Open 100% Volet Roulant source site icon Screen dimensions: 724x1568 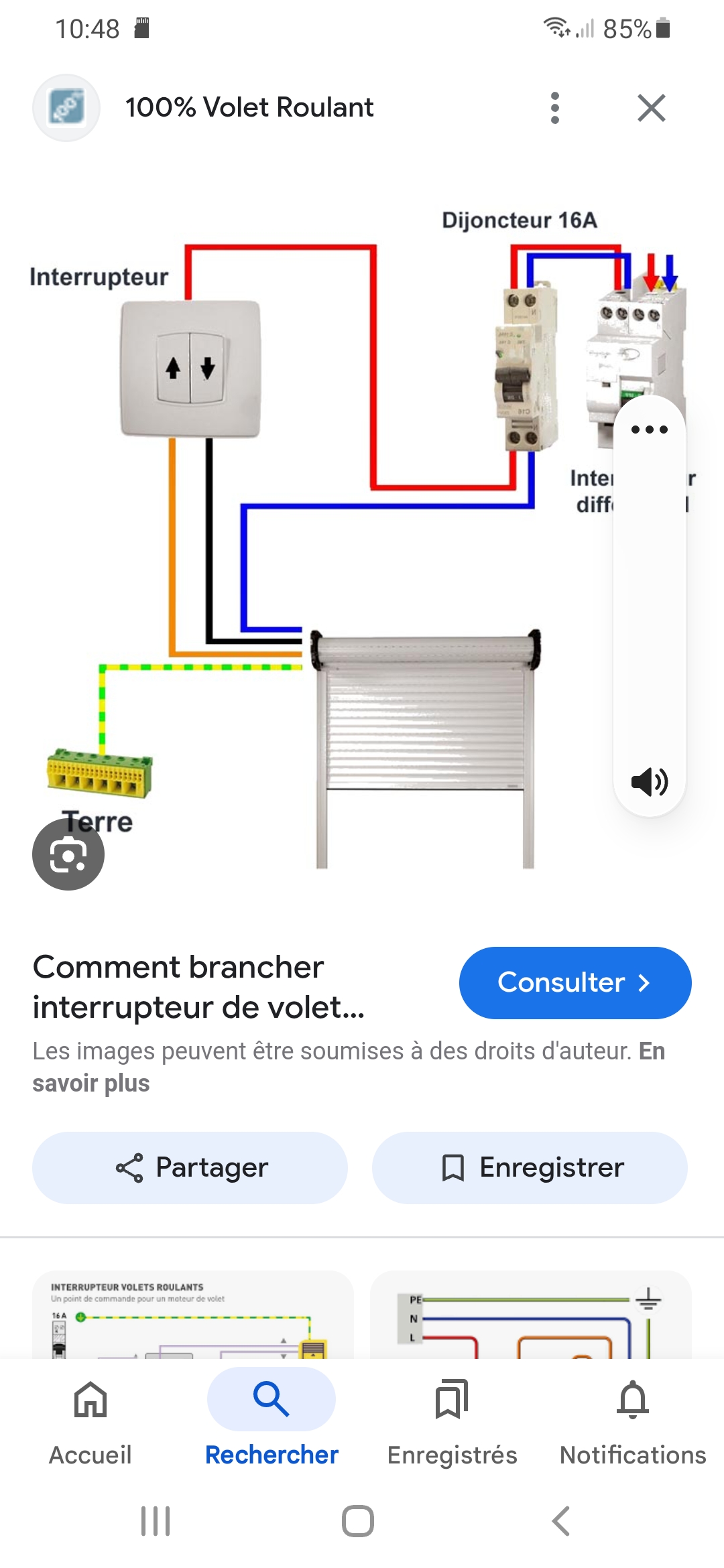(66, 108)
